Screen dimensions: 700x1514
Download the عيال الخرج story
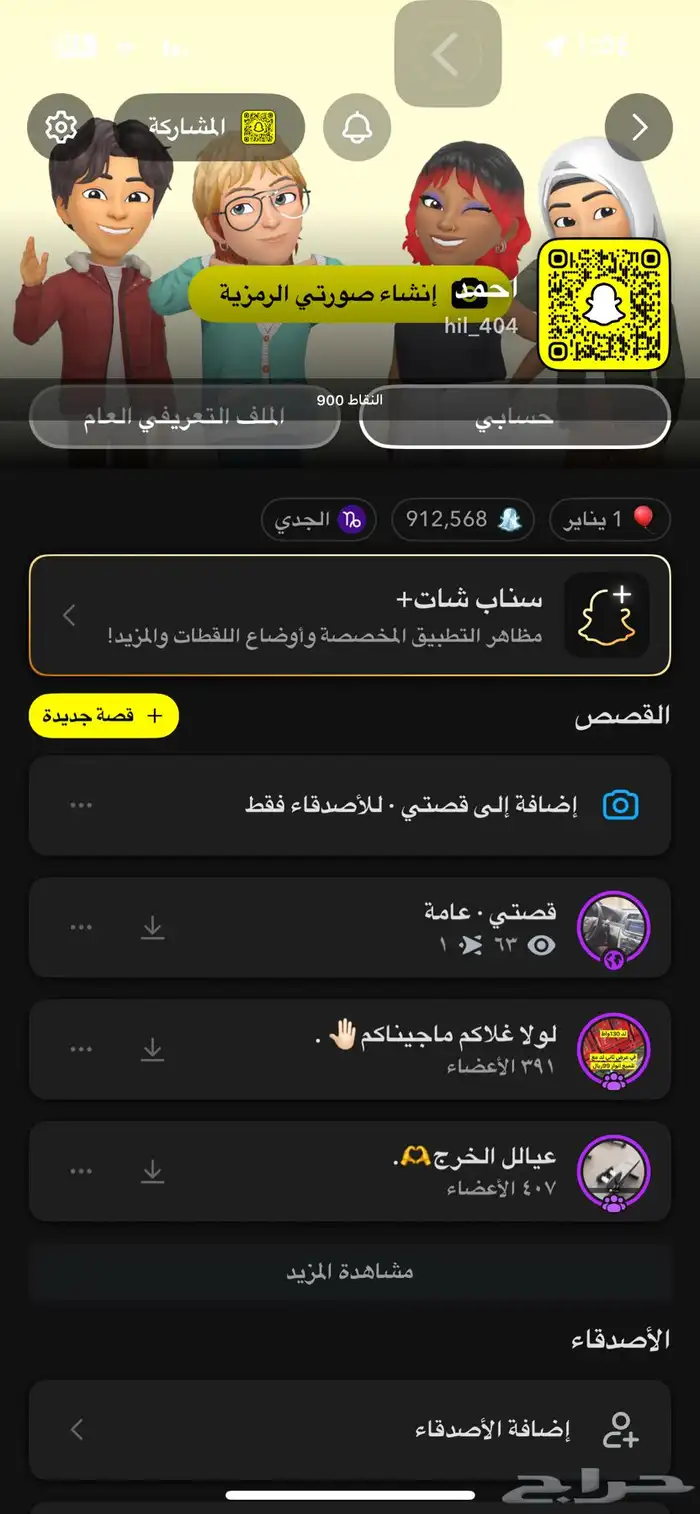[x=152, y=1171]
